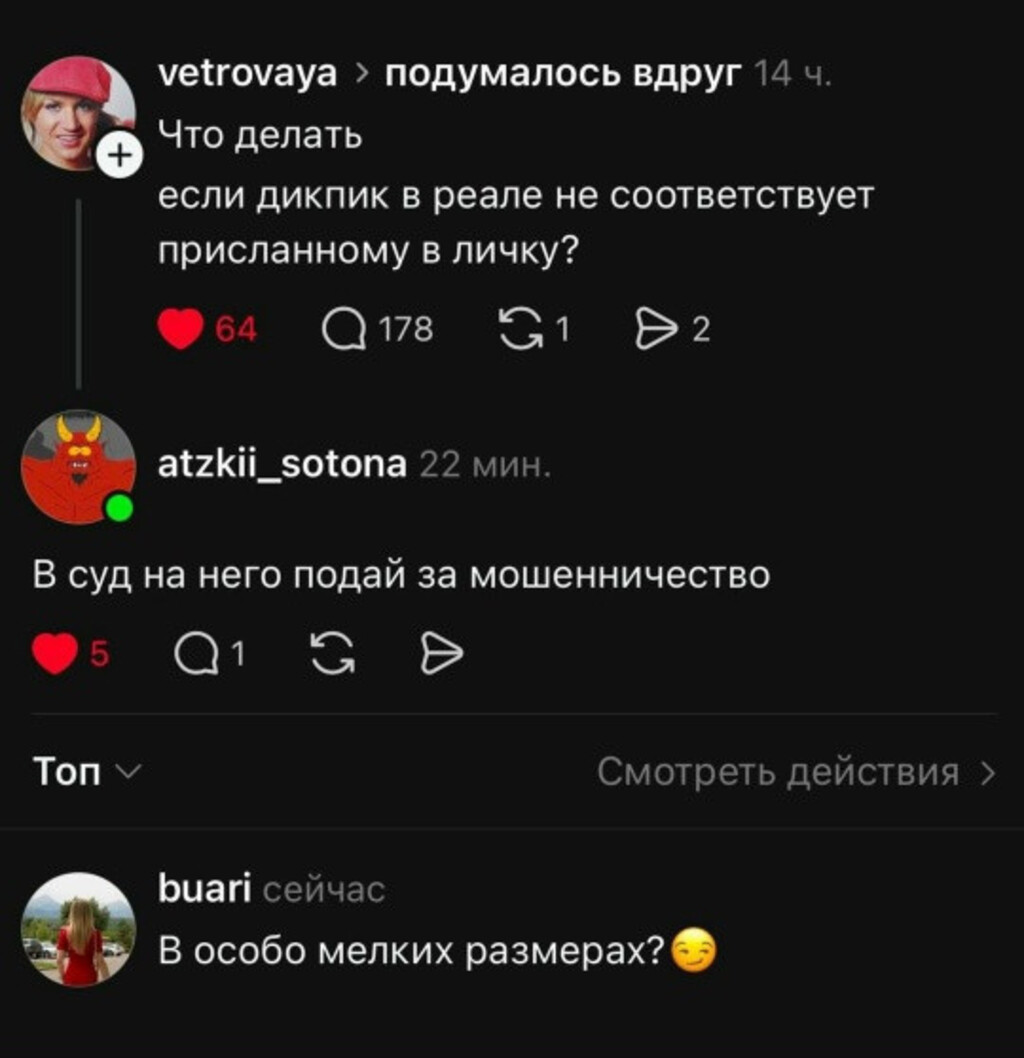This screenshot has width=1024, height=1058.
Task: Open buari's profile picture
Action: click(x=78, y=929)
